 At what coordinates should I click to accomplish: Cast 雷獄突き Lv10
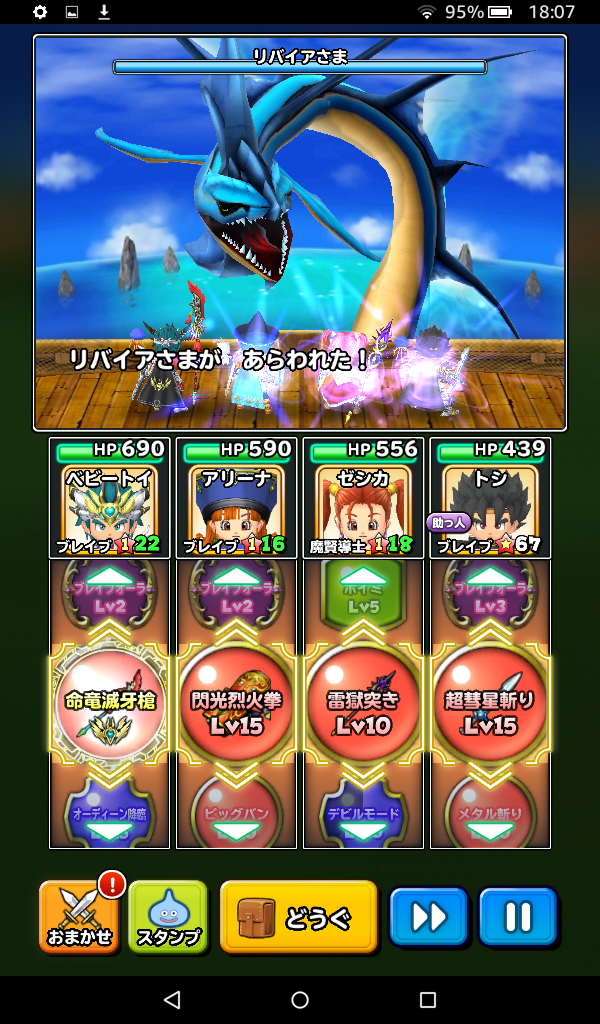[x=363, y=704]
